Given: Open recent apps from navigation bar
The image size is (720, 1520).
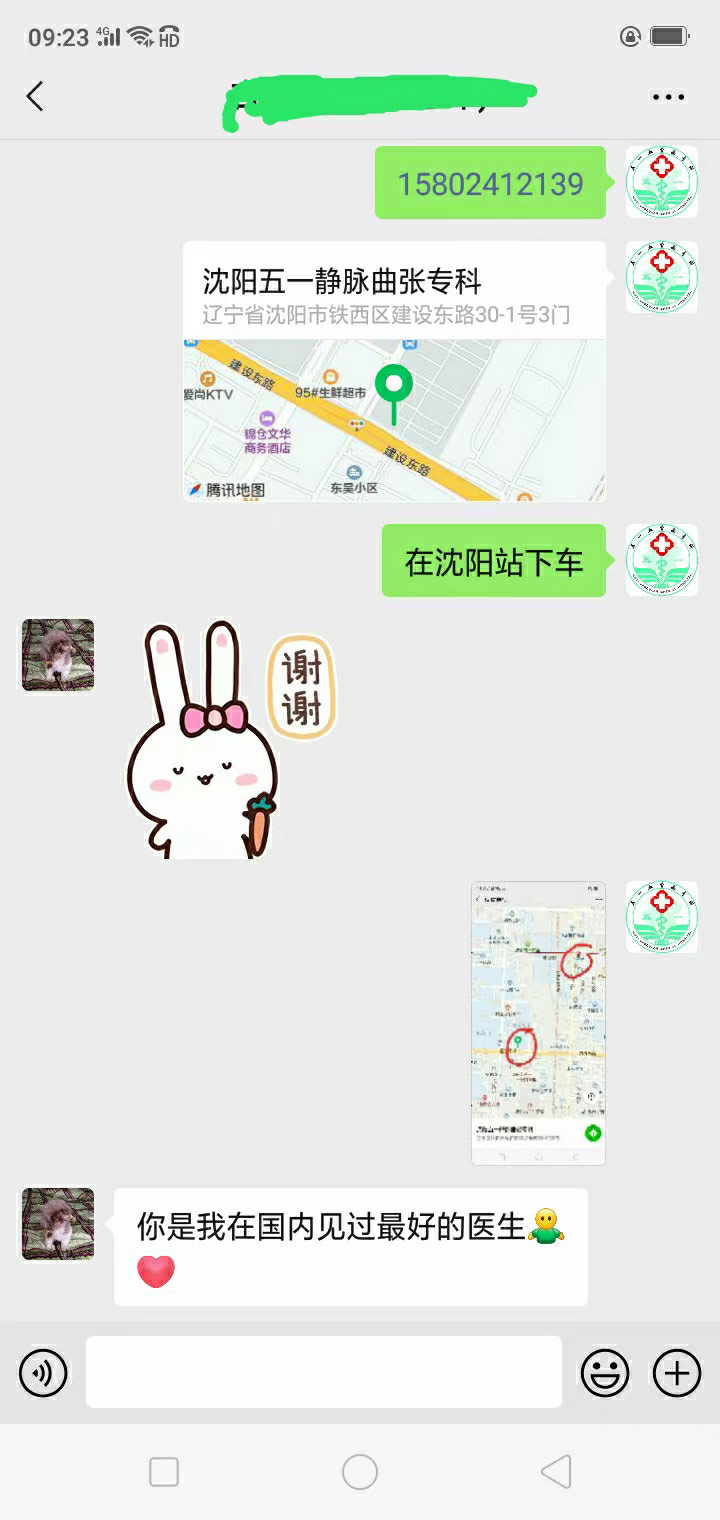Looking at the screenshot, I should (164, 1472).
